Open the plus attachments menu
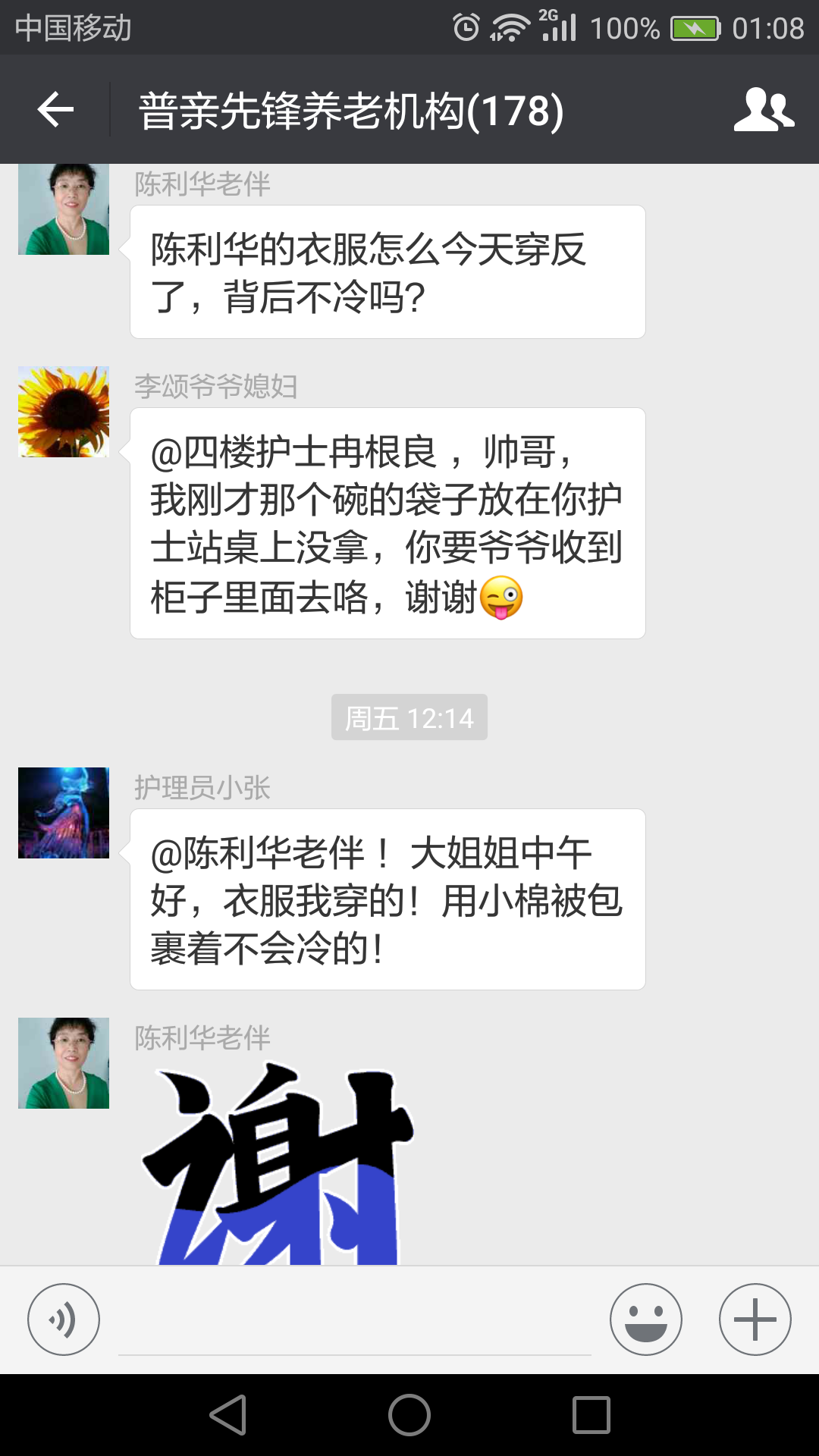Image resolution: width=819 pixels, height=1456 pixels. click(755, 1319)
